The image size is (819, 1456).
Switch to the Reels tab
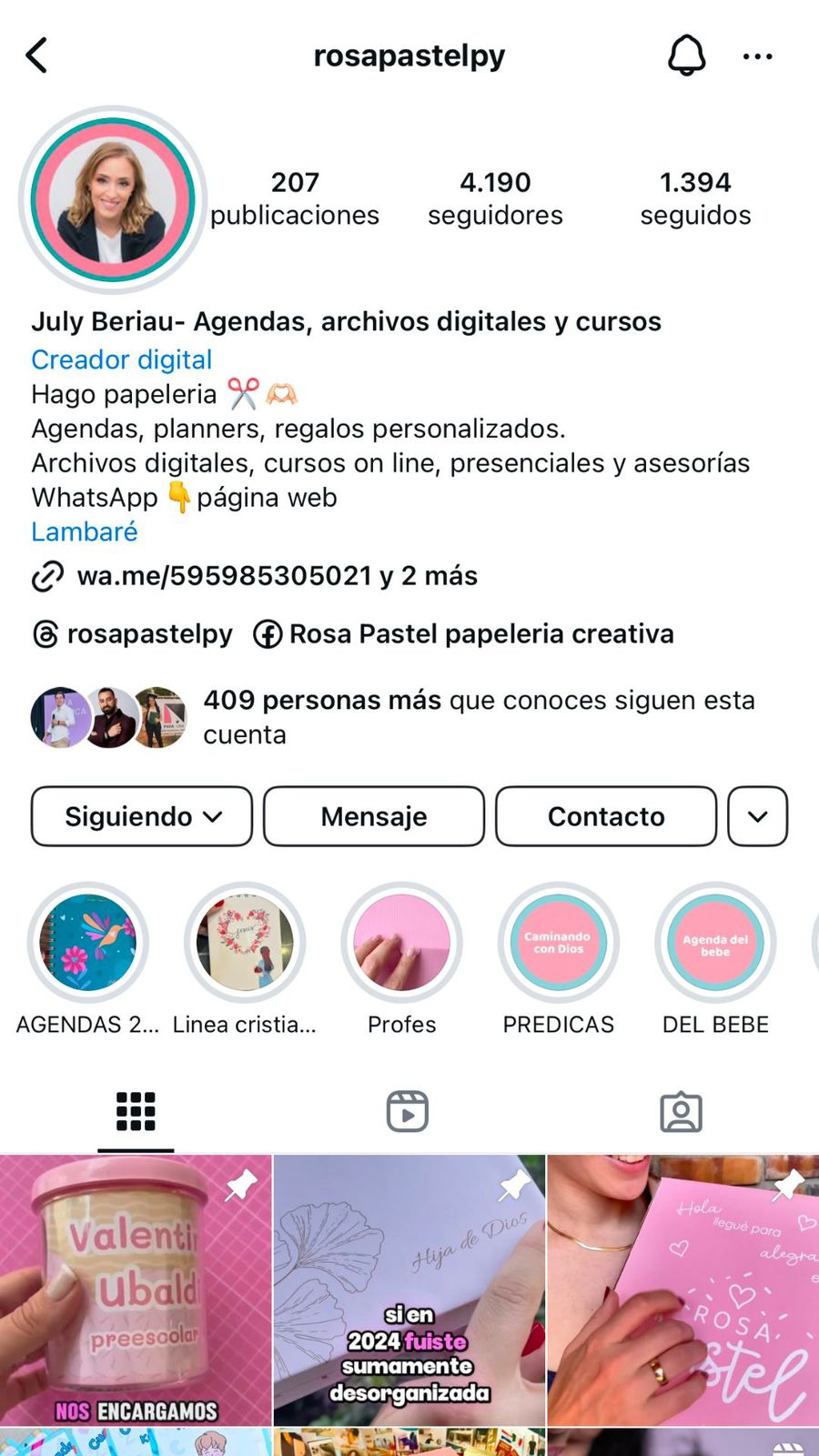point(408,1112)
